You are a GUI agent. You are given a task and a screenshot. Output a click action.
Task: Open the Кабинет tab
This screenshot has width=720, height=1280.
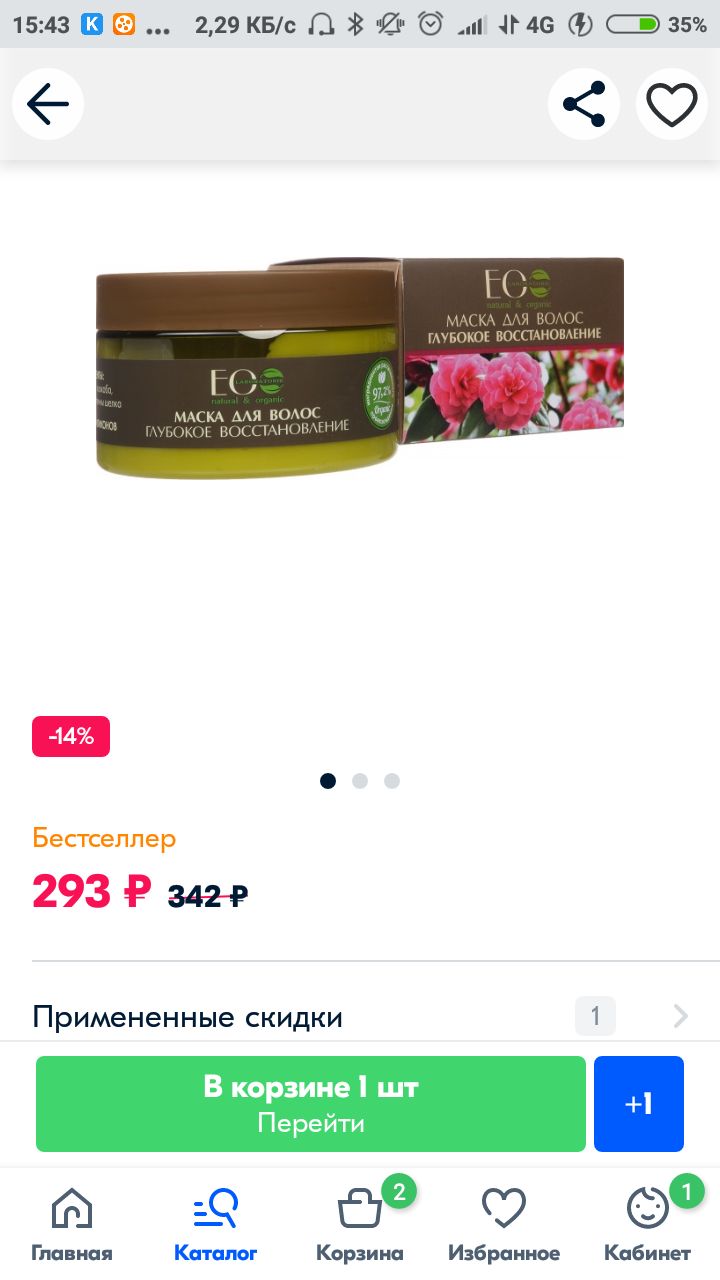point(648,1224)
